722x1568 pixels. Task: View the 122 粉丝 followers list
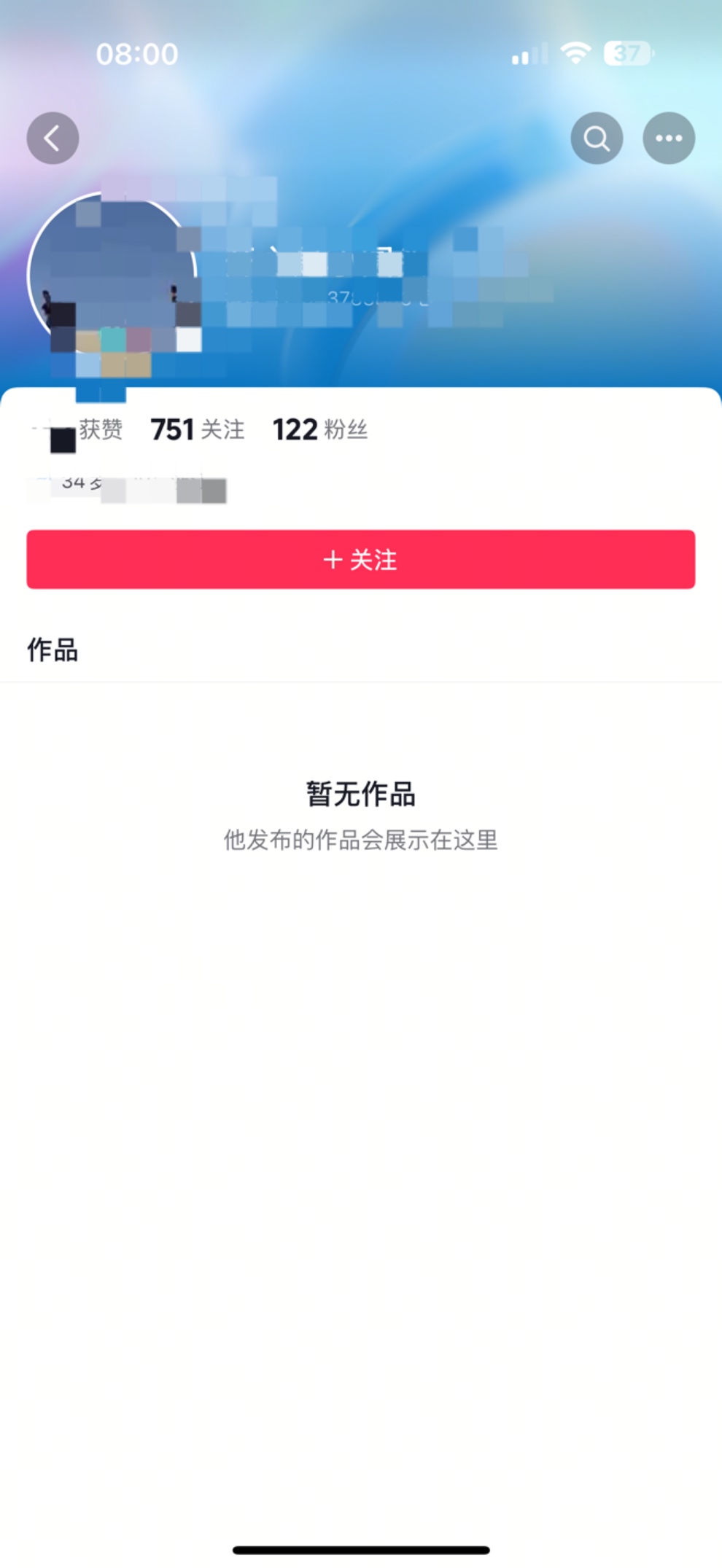pos(320,429)
